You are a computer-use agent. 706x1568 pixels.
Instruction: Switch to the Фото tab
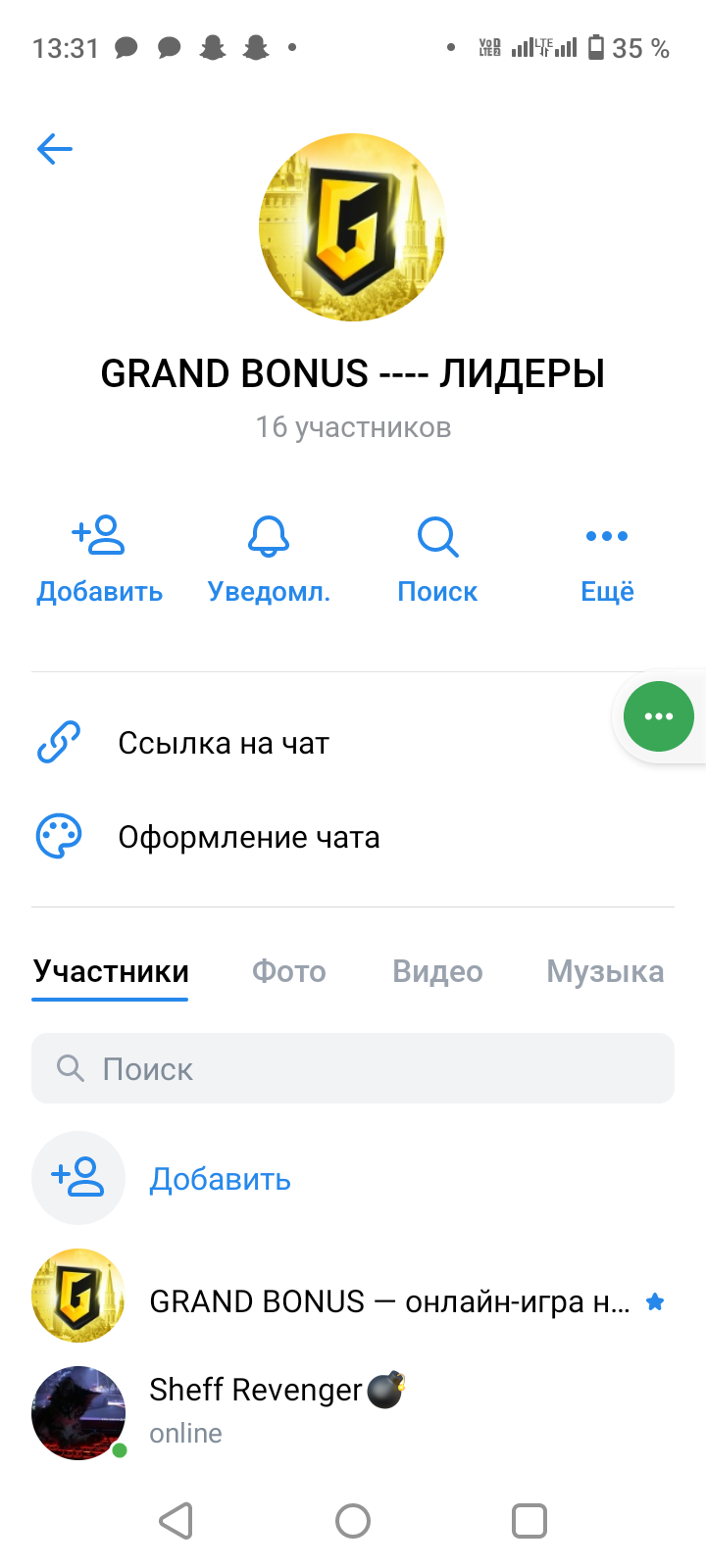288,971
